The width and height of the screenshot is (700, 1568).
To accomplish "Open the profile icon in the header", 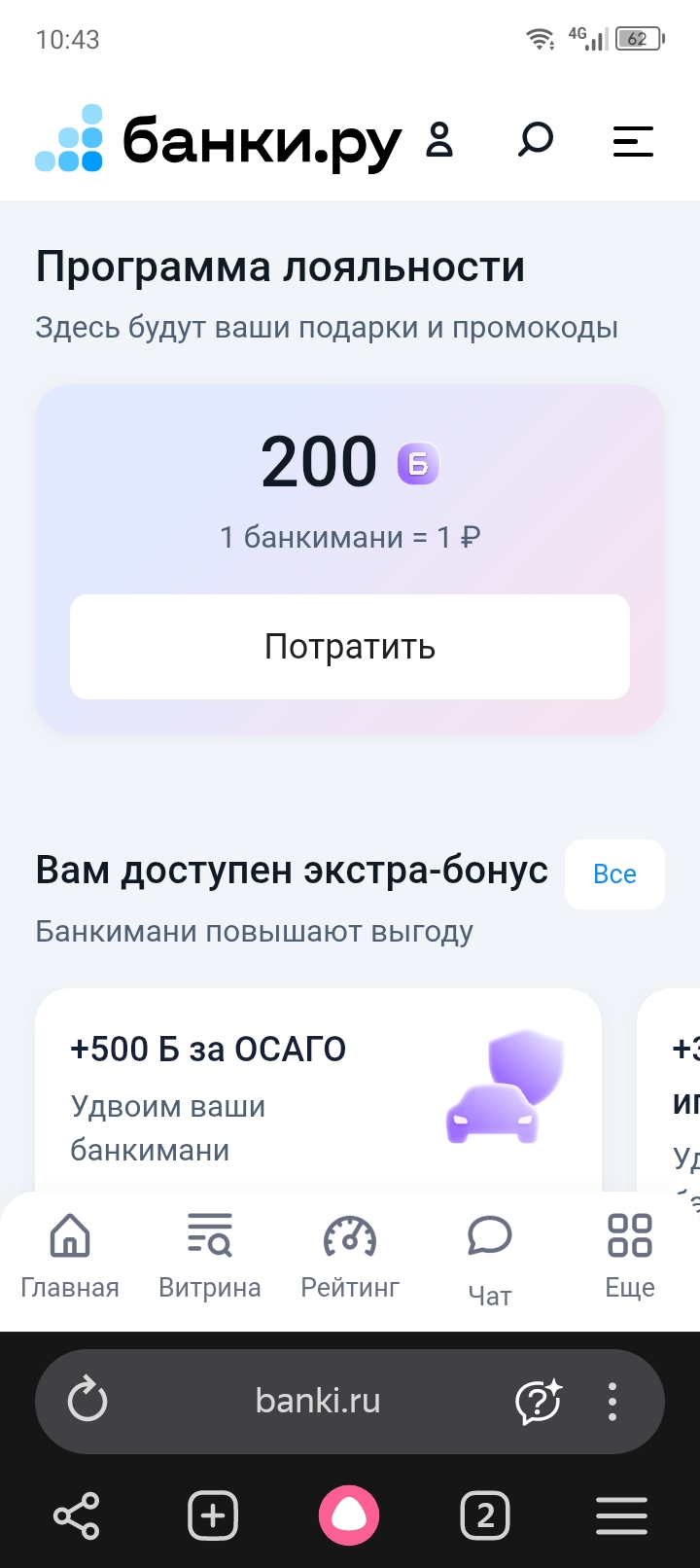I will pyautogui.click(x=439, y=140).
